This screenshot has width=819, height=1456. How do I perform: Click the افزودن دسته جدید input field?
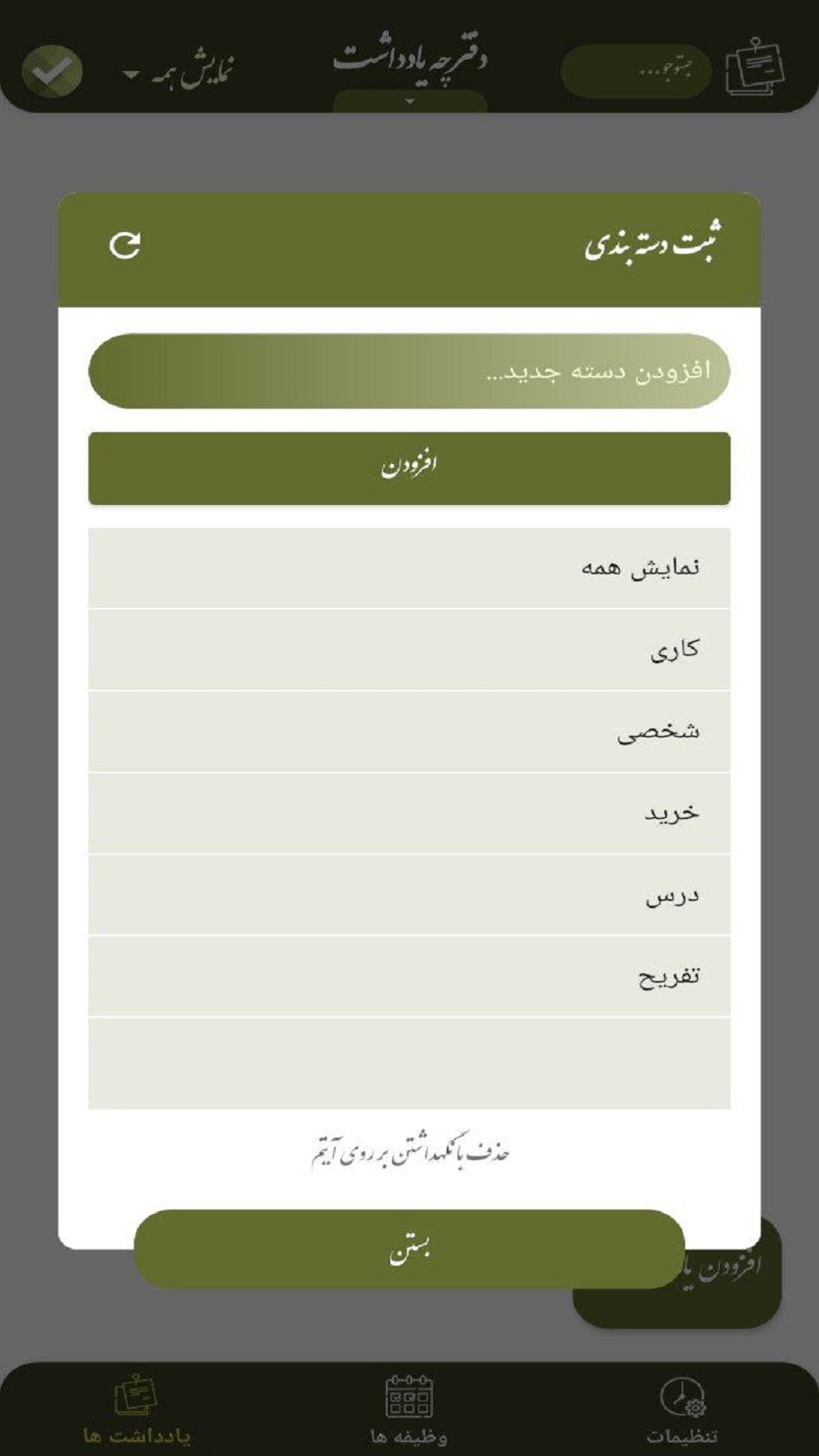click(x=408, y=370)
